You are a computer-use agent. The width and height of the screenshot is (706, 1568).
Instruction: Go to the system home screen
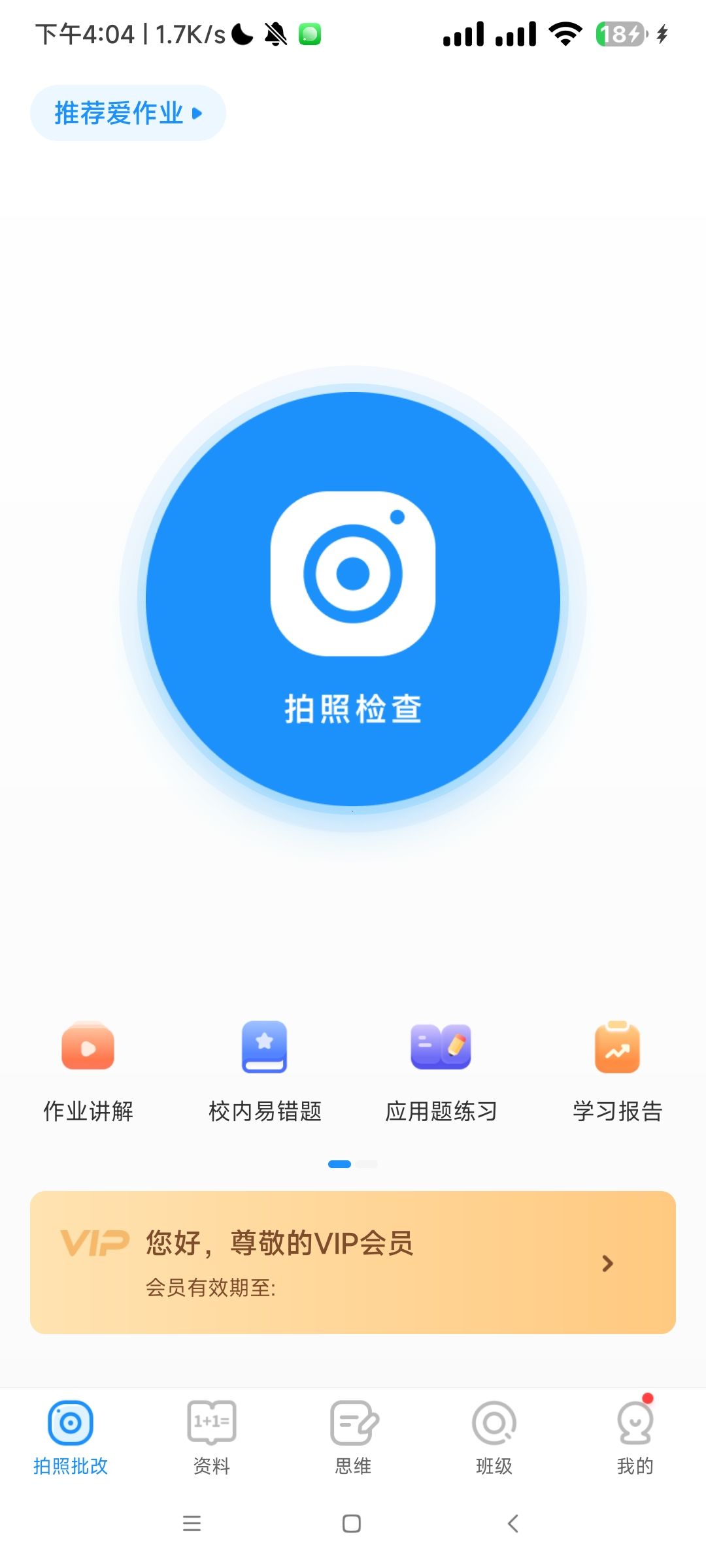(x=352, y=1524)
